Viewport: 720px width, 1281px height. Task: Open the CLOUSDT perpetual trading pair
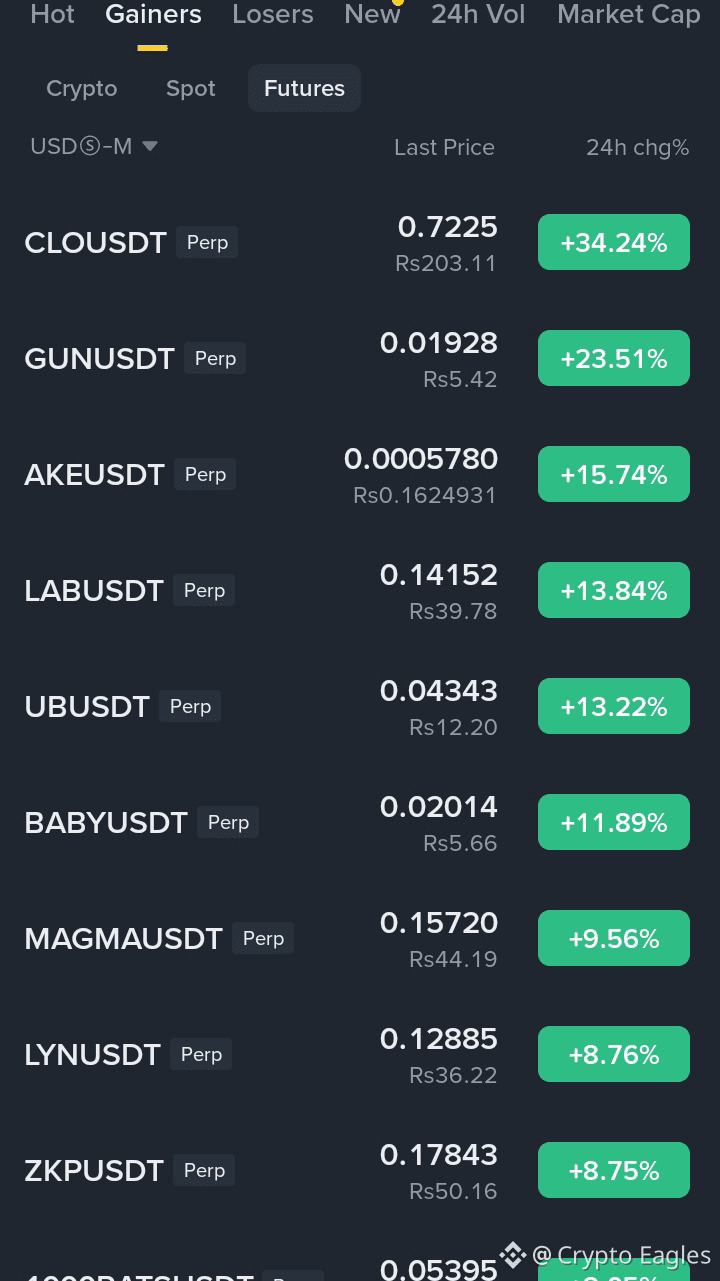(96, 242)
